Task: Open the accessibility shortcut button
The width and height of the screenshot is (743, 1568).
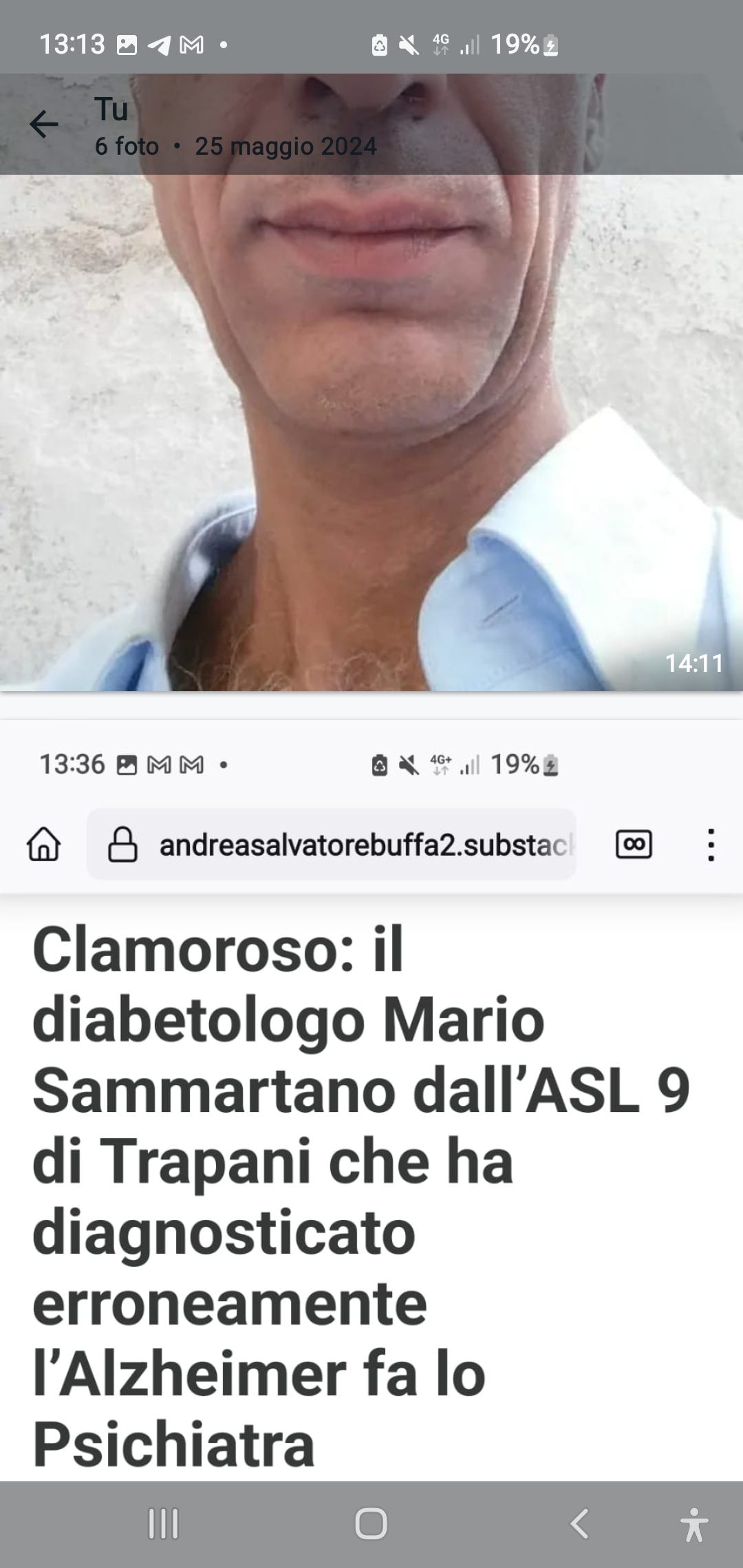Action: pos(694,1524)
